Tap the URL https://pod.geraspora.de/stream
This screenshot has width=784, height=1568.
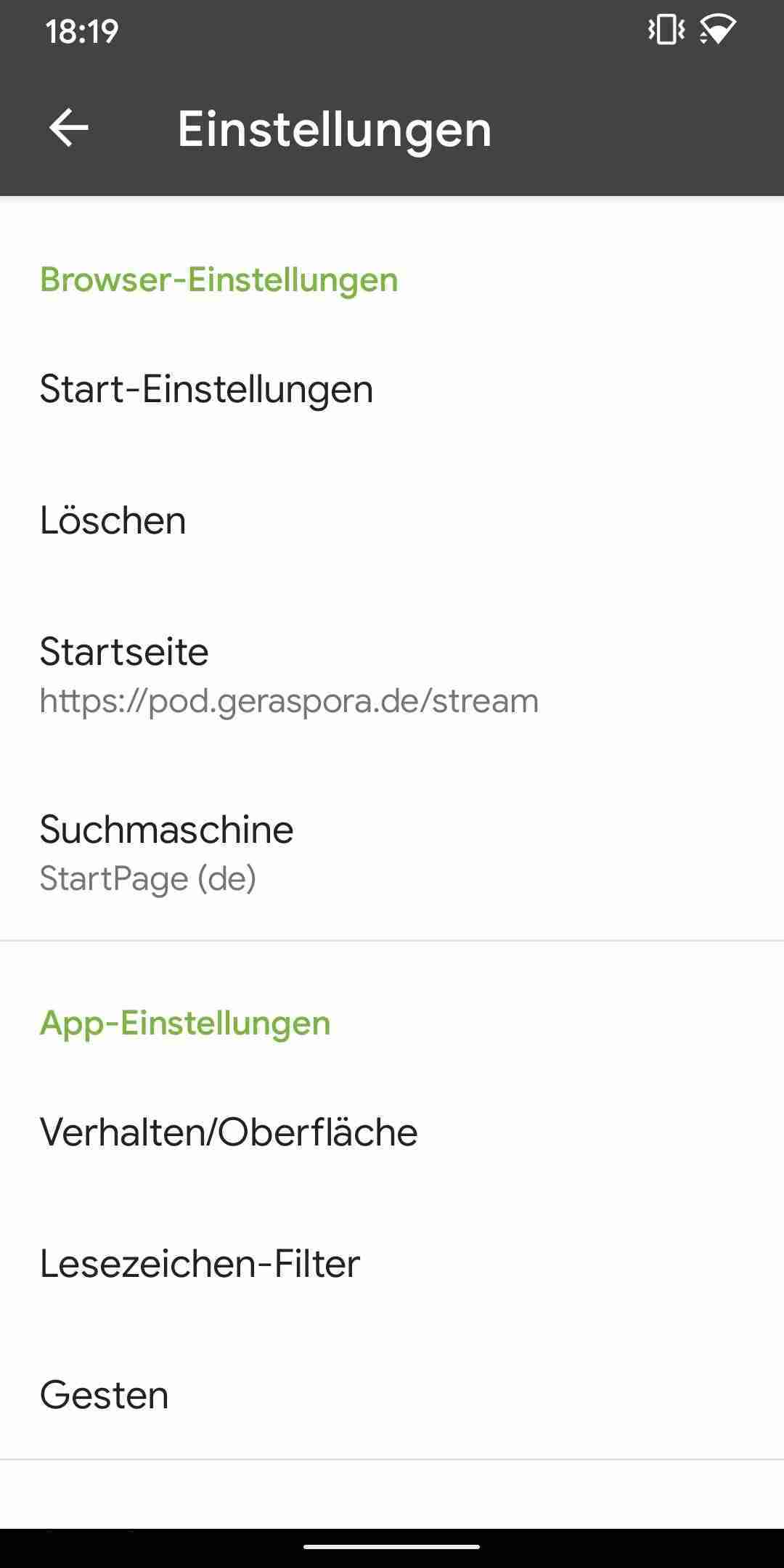click(288, 700)
